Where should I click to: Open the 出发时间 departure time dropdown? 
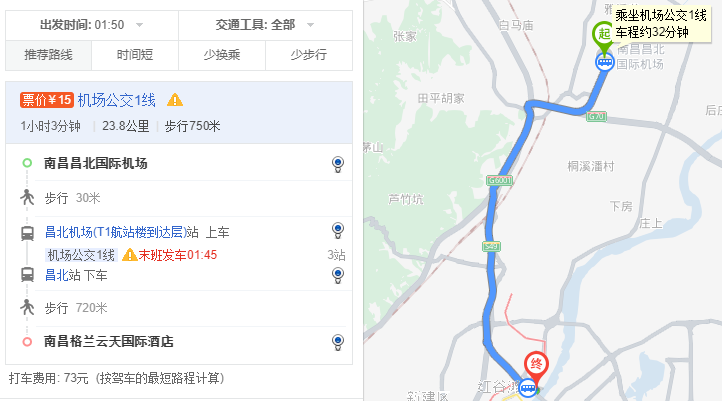(92, 25)
